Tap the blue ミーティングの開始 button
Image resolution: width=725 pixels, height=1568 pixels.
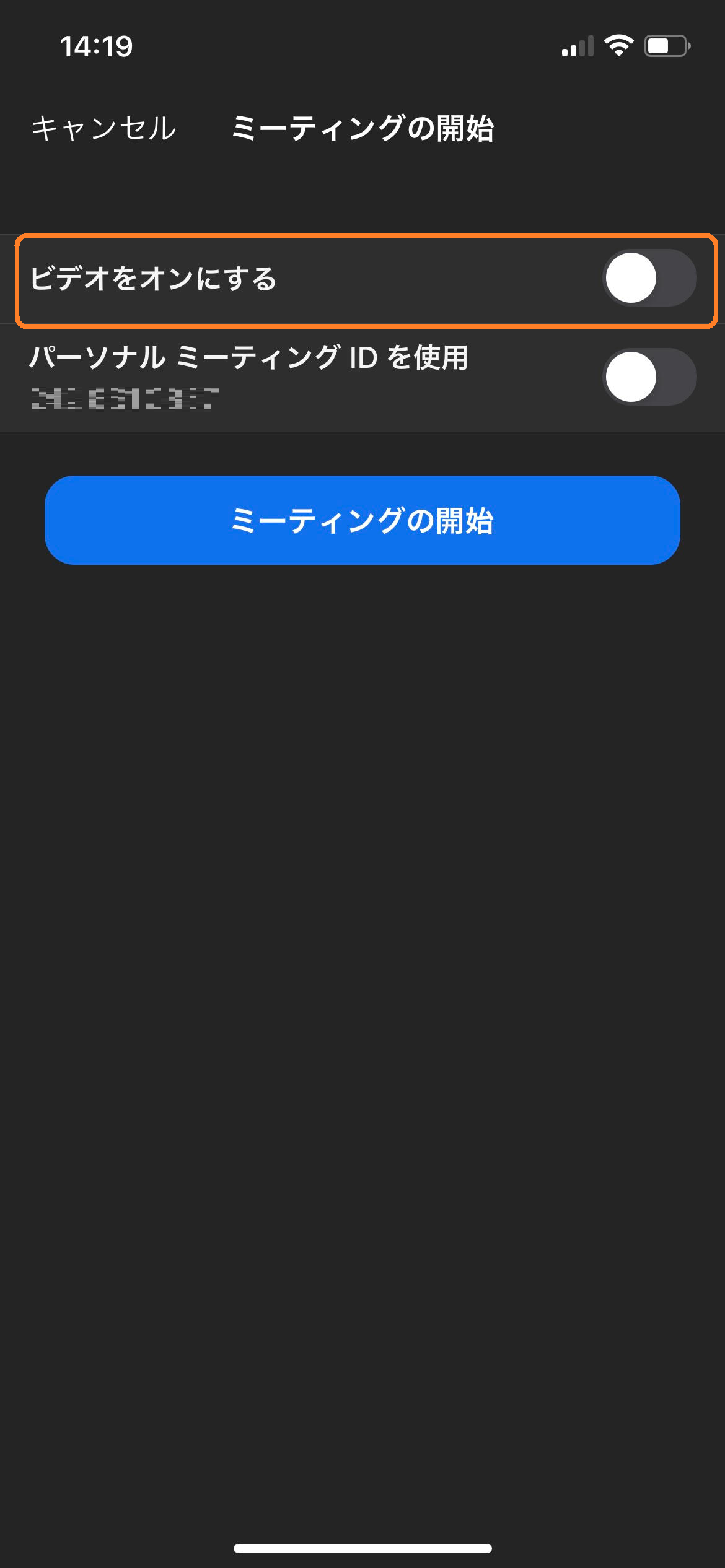(x=362, y=520)
